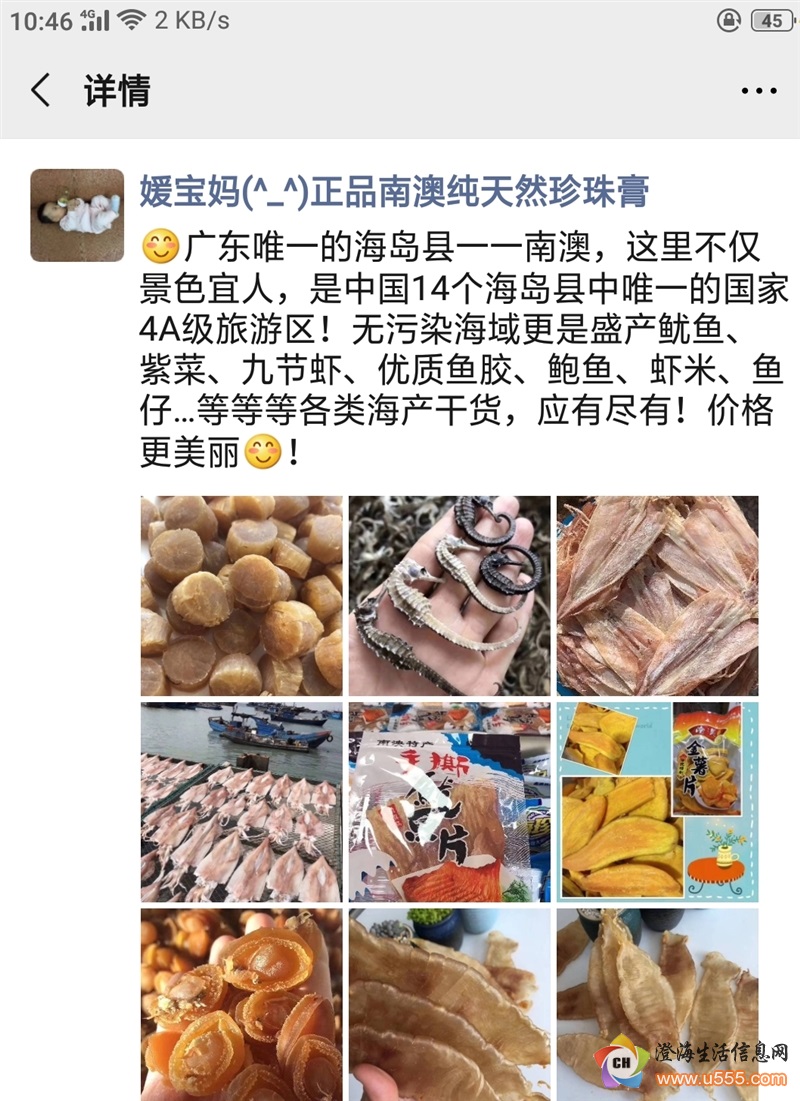This screenshot has height=1101, width=800.
Task: Go back from the 详情 page
Action: pyautogui.click(x=41, y=91)
